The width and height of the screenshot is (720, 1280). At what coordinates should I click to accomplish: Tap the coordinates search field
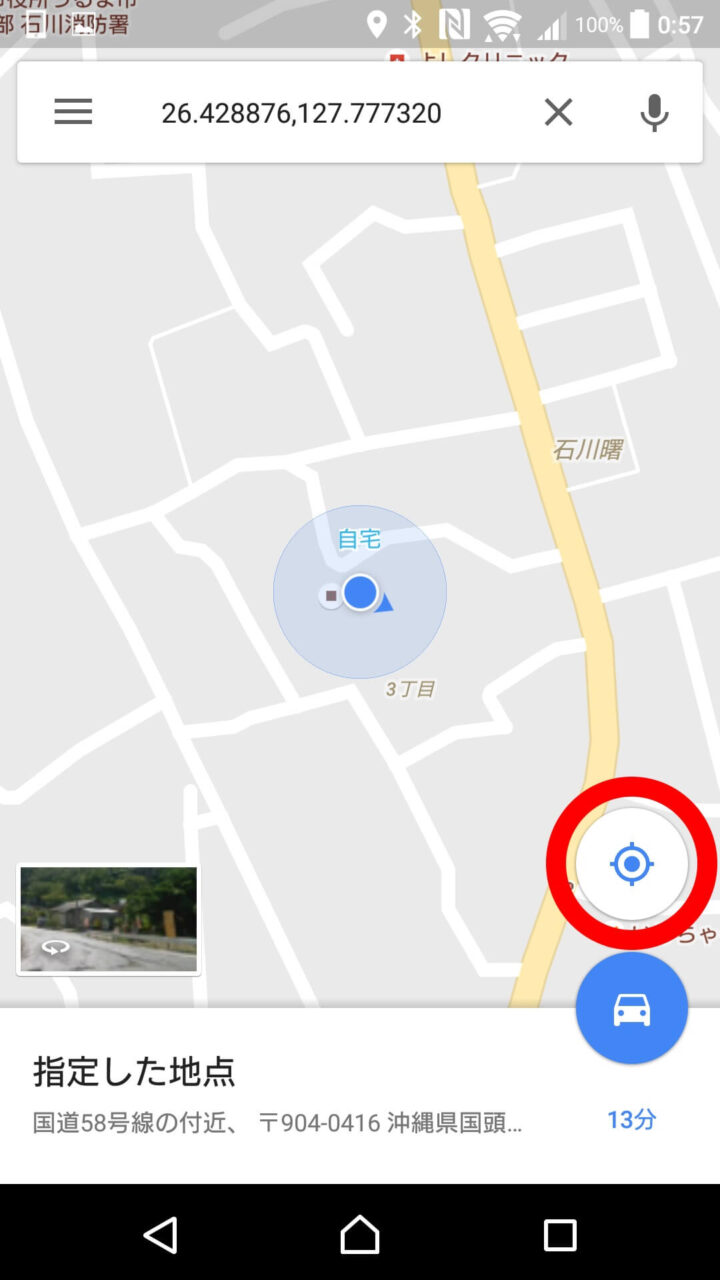tap(301, 113)
